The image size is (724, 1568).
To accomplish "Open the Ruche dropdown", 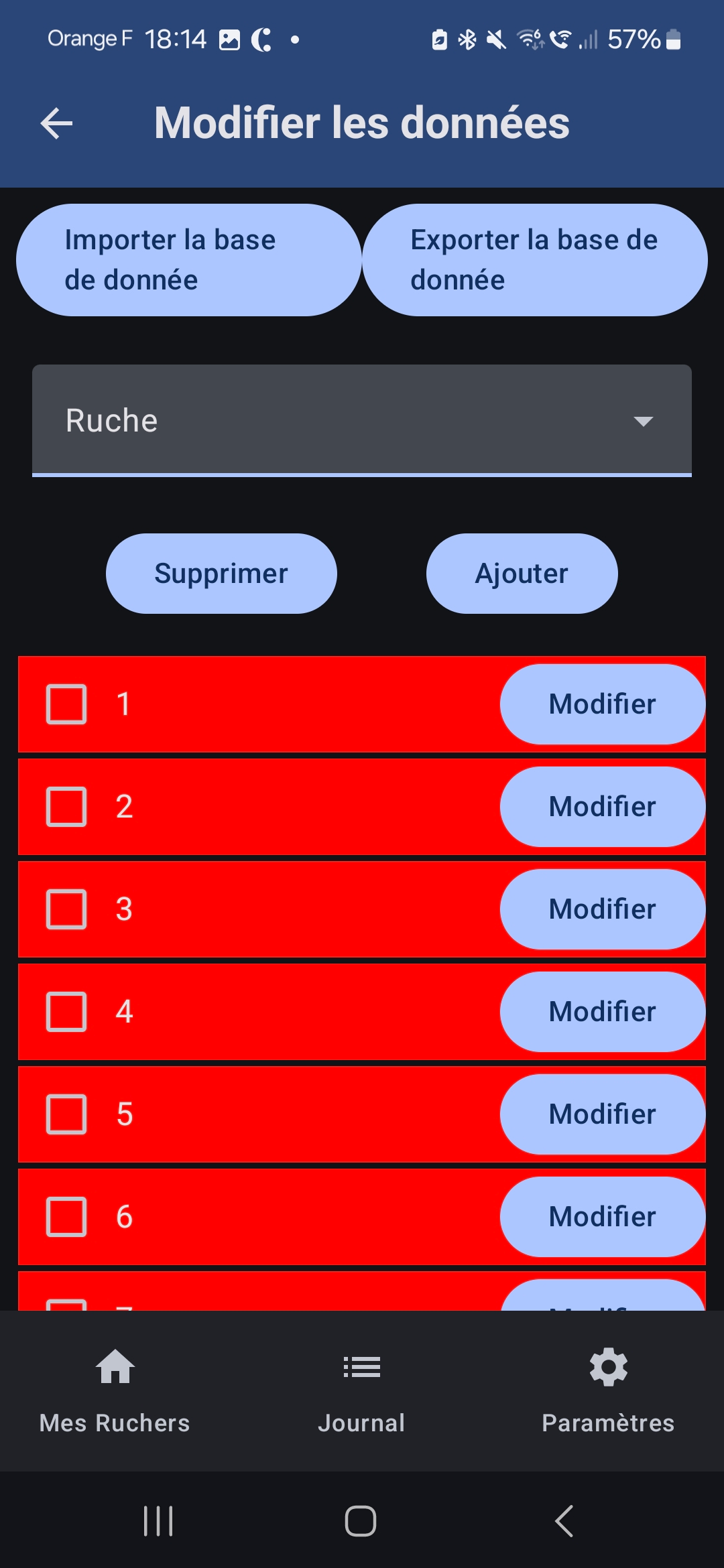I will coord(362,421).
